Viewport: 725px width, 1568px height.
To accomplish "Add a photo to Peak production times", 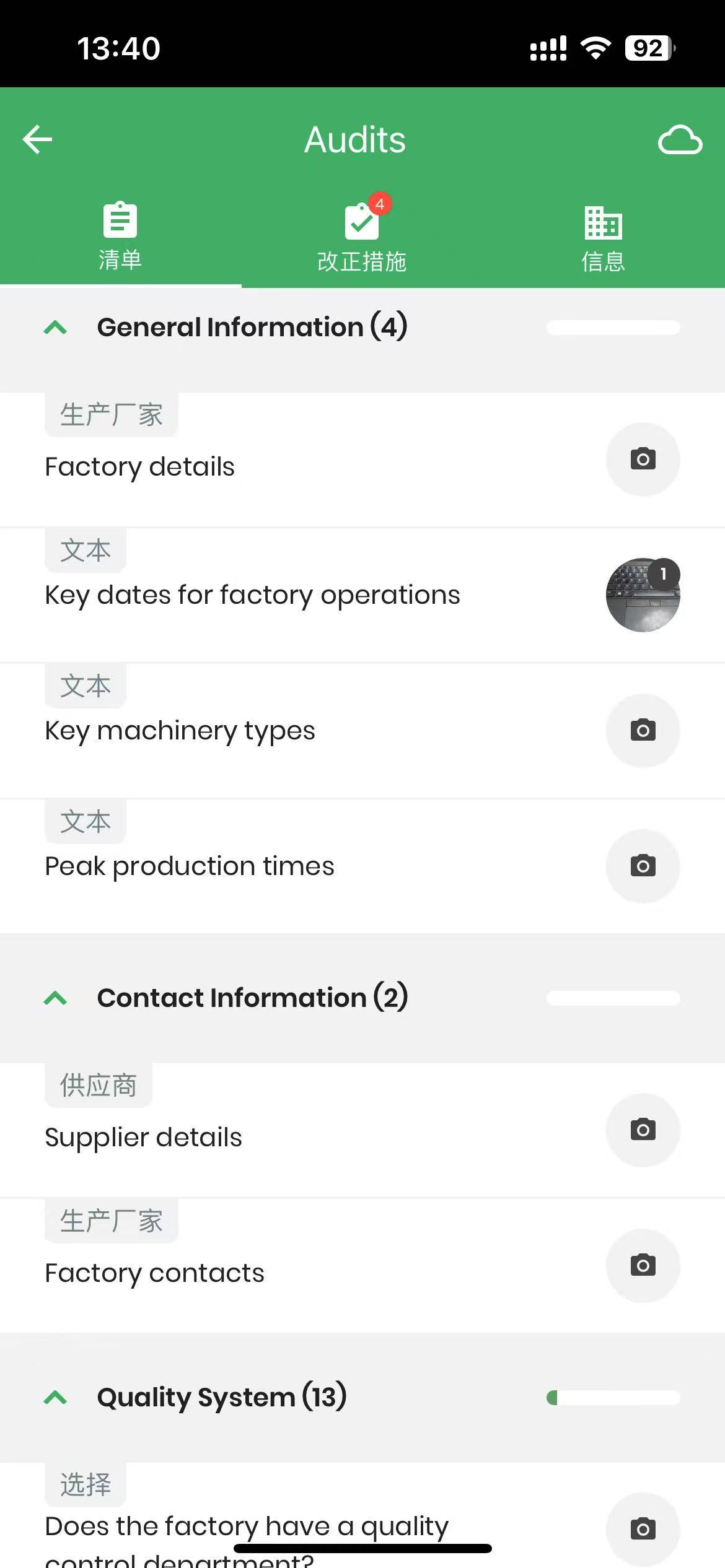I will (x=643, y=866).
